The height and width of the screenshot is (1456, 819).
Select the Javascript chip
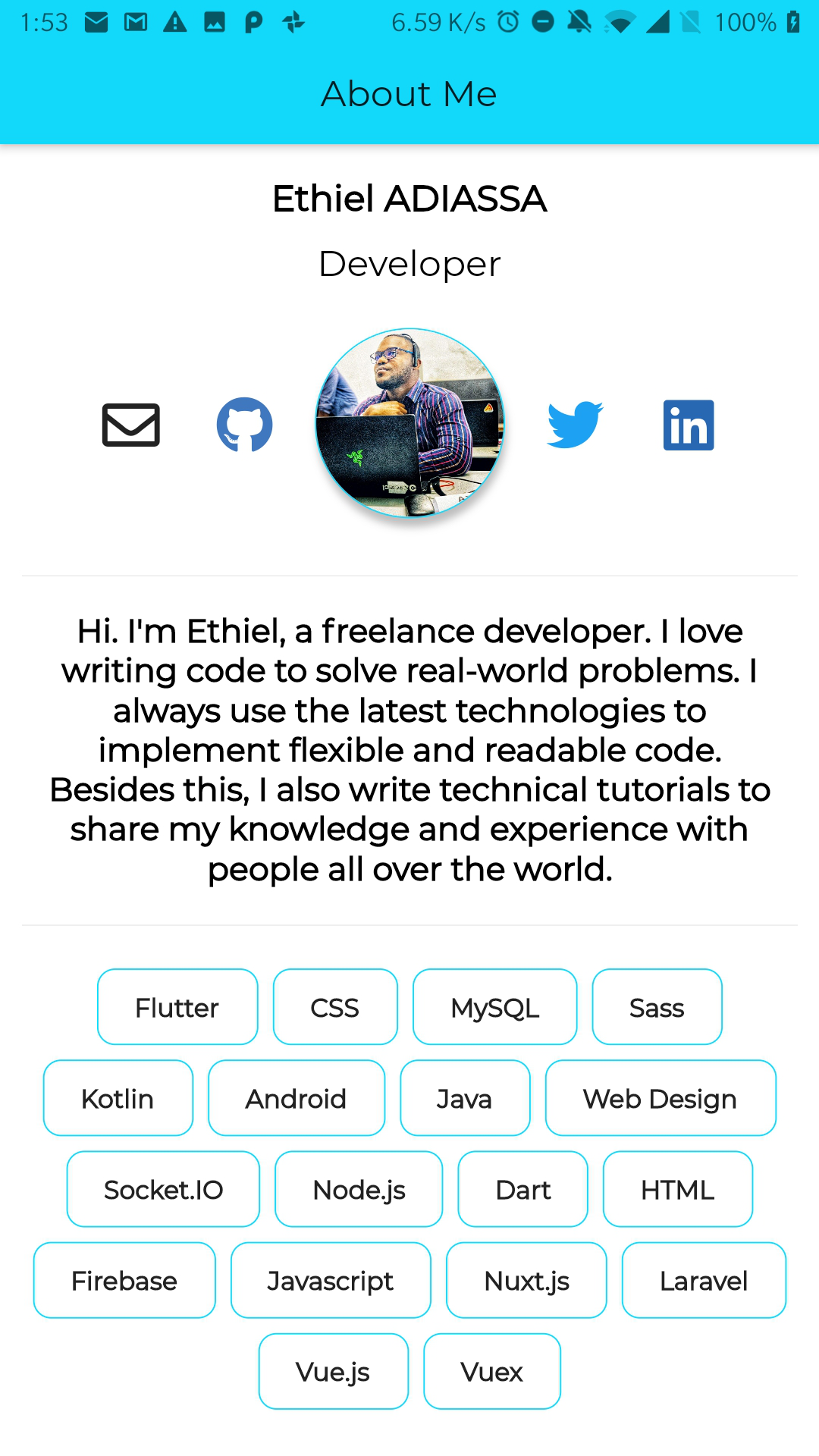click(x=331, y=1280)
